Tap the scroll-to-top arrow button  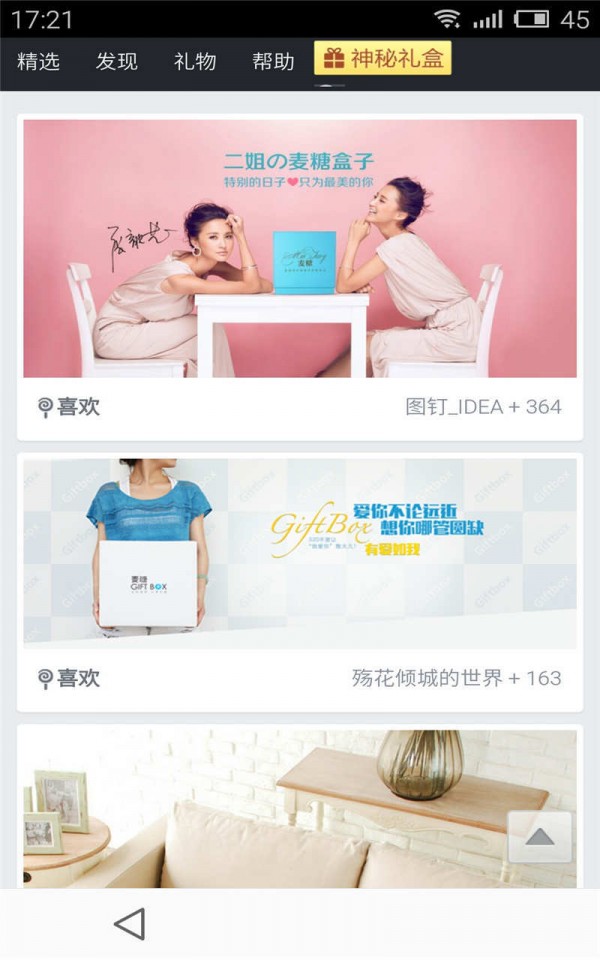tap(540, 837)
